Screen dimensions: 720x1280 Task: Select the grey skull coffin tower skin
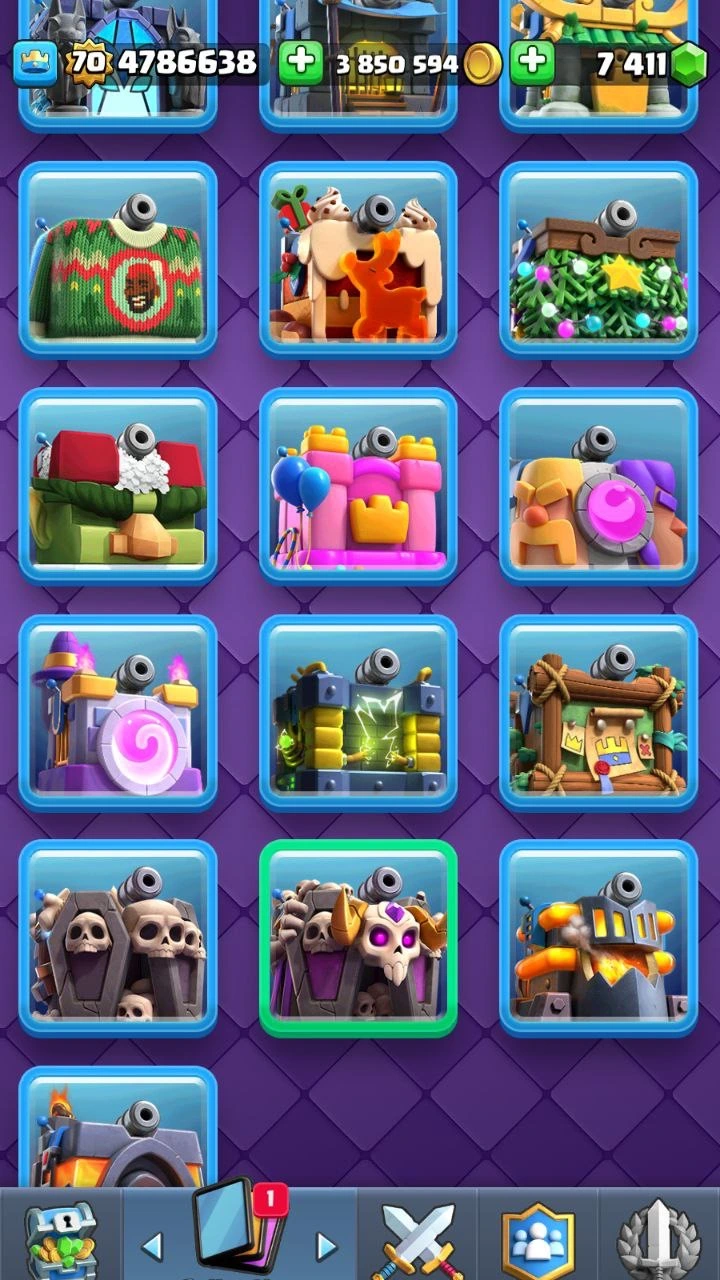point(118,938)
